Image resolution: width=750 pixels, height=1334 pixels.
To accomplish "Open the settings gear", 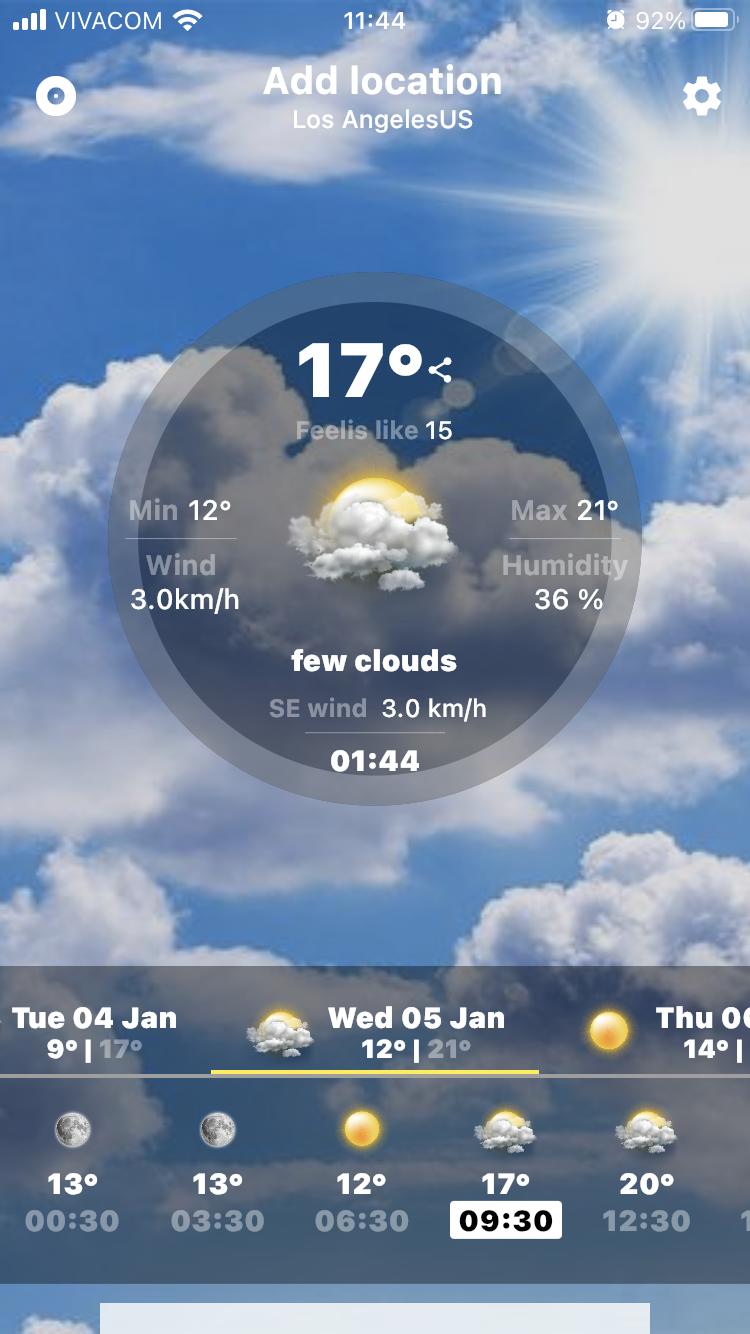I will (701, 97).
